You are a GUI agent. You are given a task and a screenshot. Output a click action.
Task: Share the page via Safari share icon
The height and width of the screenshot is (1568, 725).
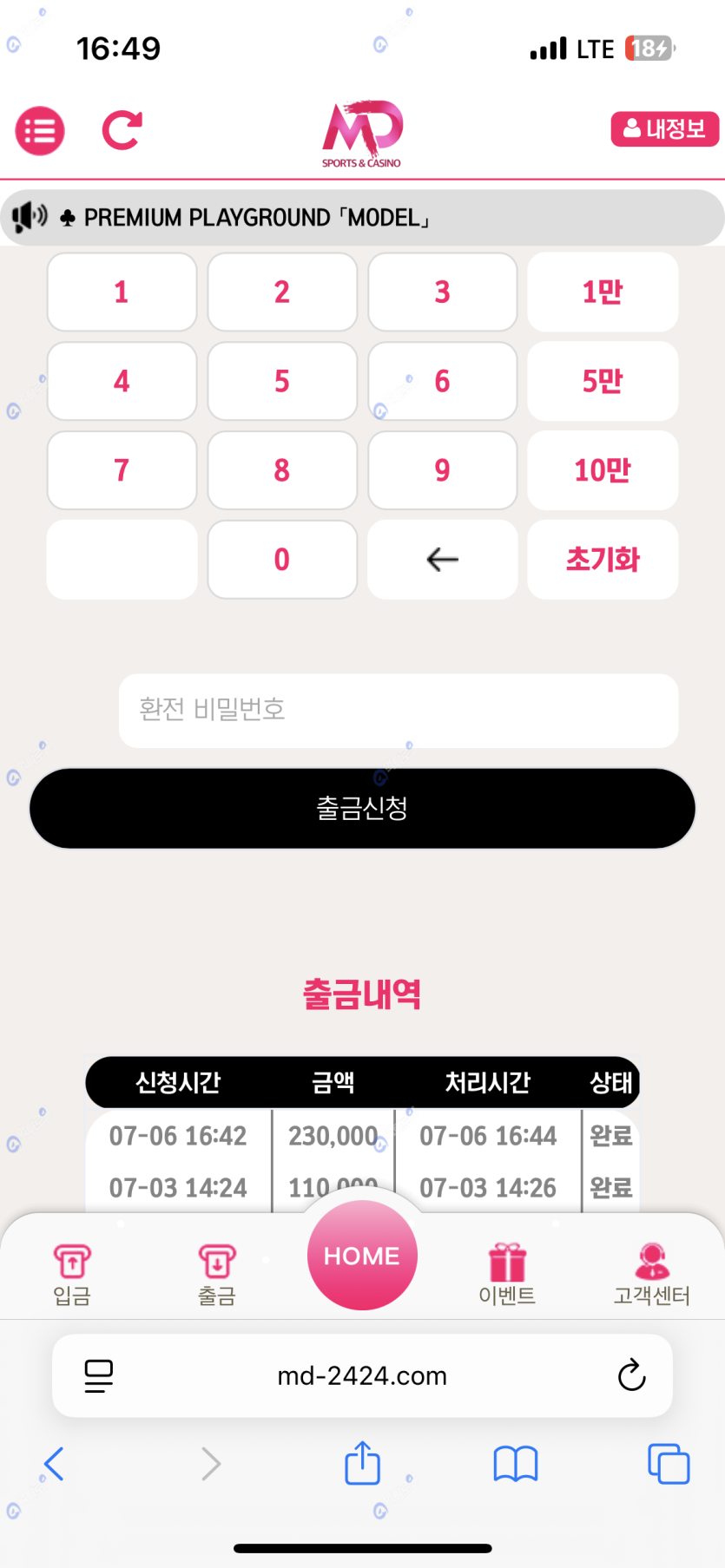point(362,1464)
